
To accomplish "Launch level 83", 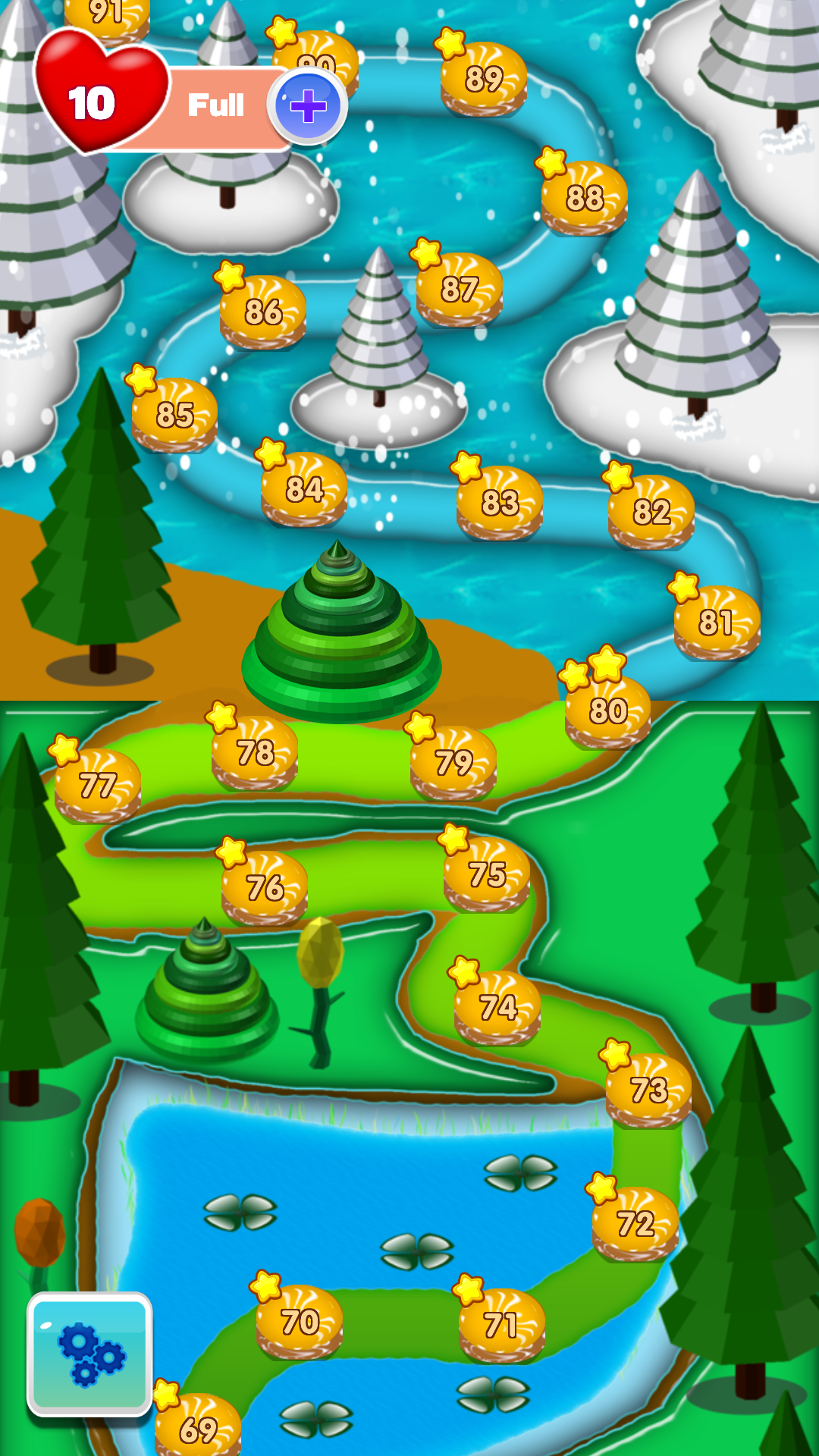I will click(500, 503).
